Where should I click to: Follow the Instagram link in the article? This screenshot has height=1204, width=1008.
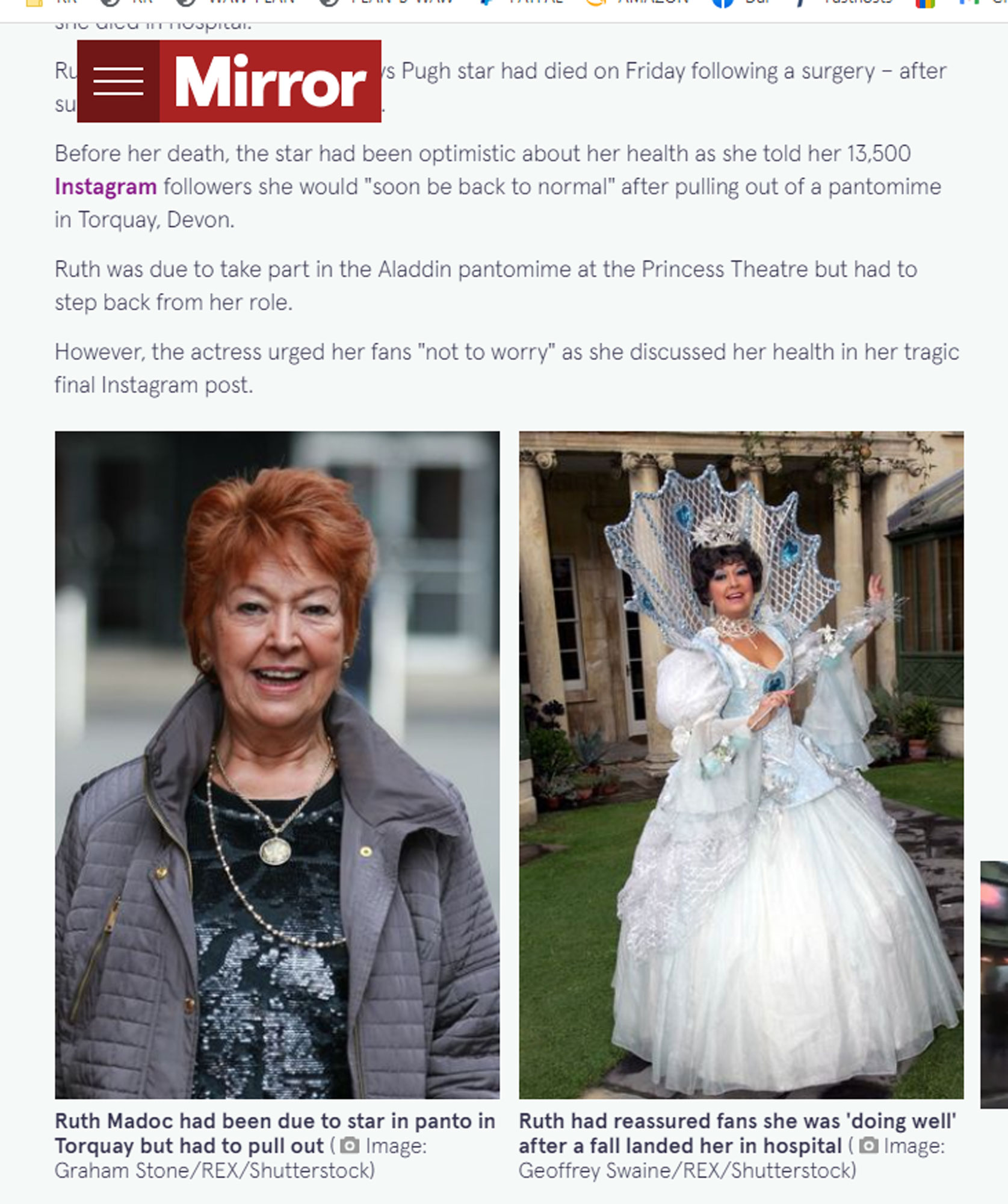[x=106, y=187]
